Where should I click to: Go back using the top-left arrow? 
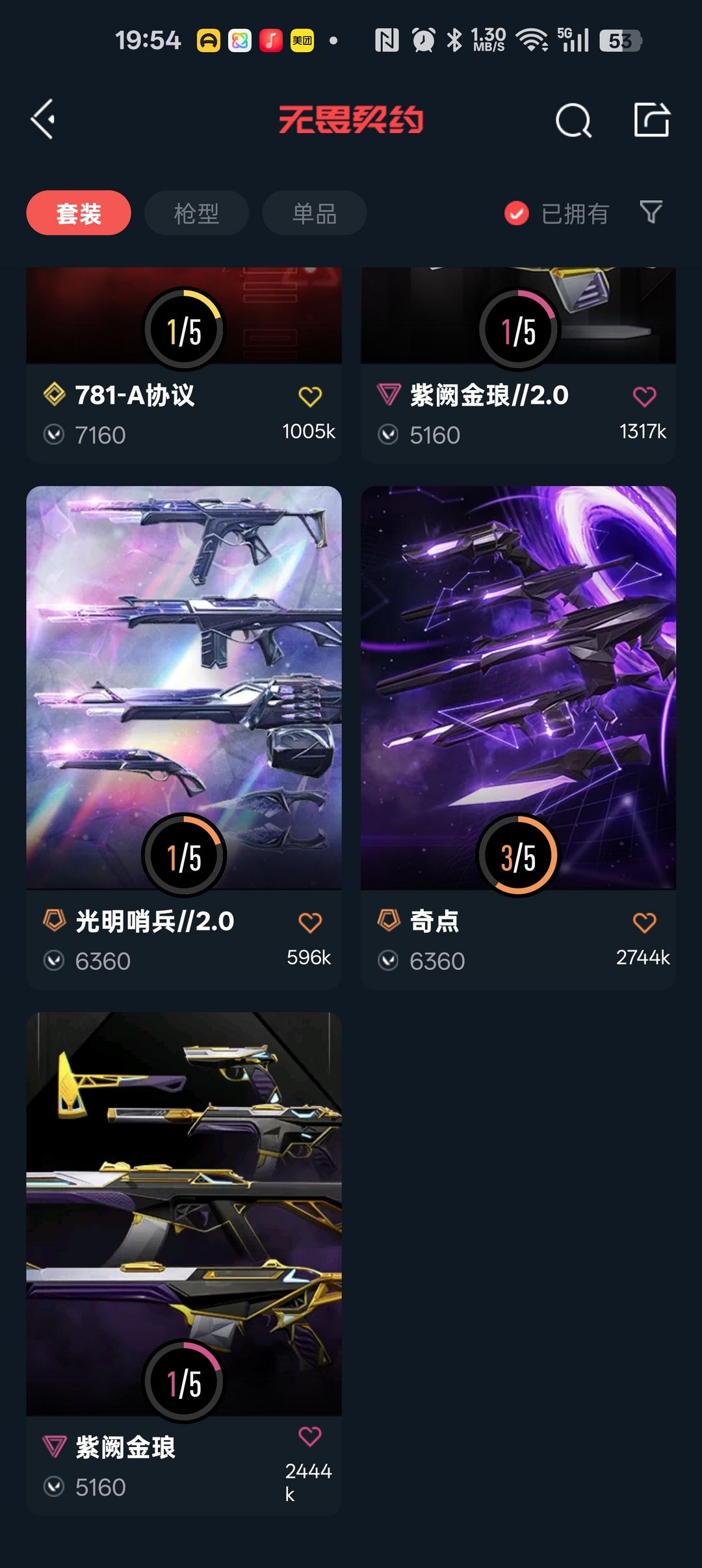(43, 120)
